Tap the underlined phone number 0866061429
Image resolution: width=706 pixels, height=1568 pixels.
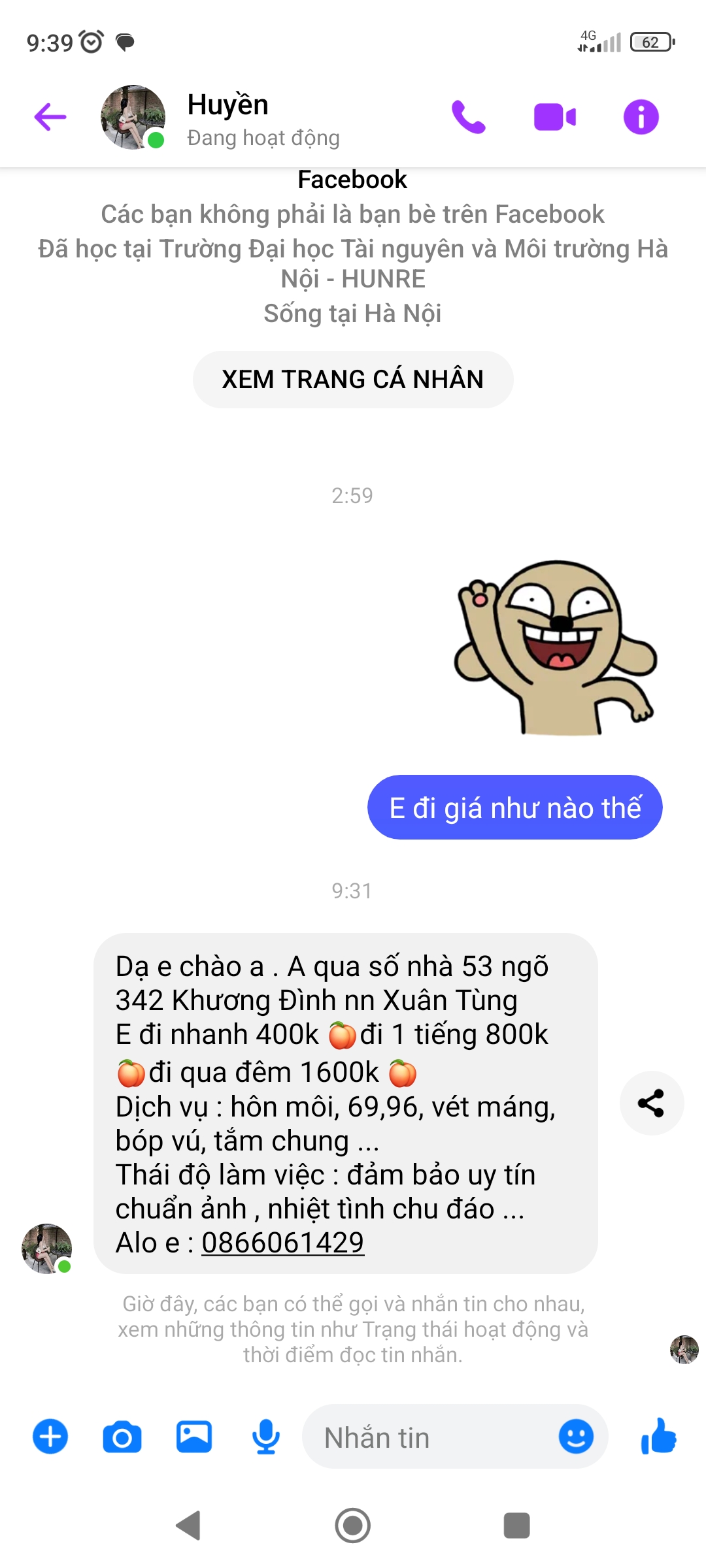click(x=282, y=1243)
